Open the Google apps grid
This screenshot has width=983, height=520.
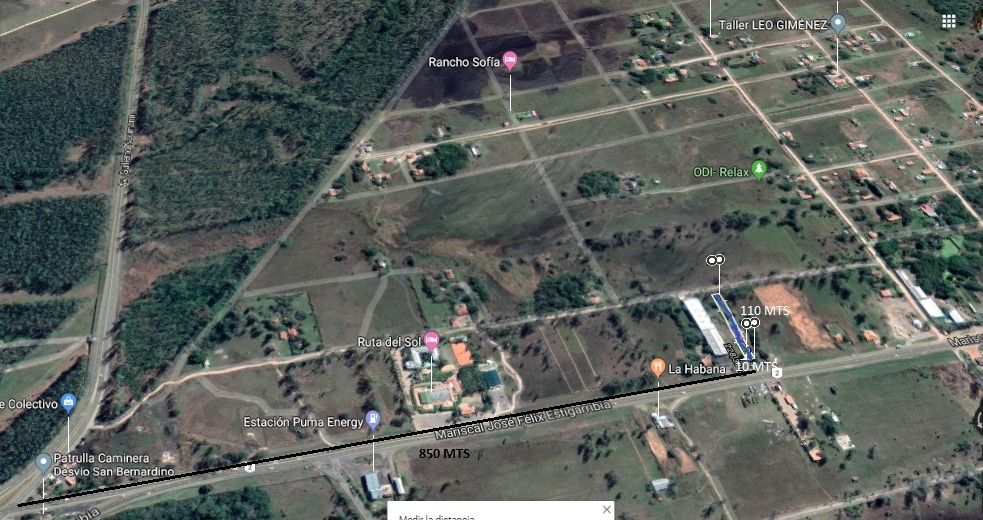pyautogui.click(x=948, y=21)
